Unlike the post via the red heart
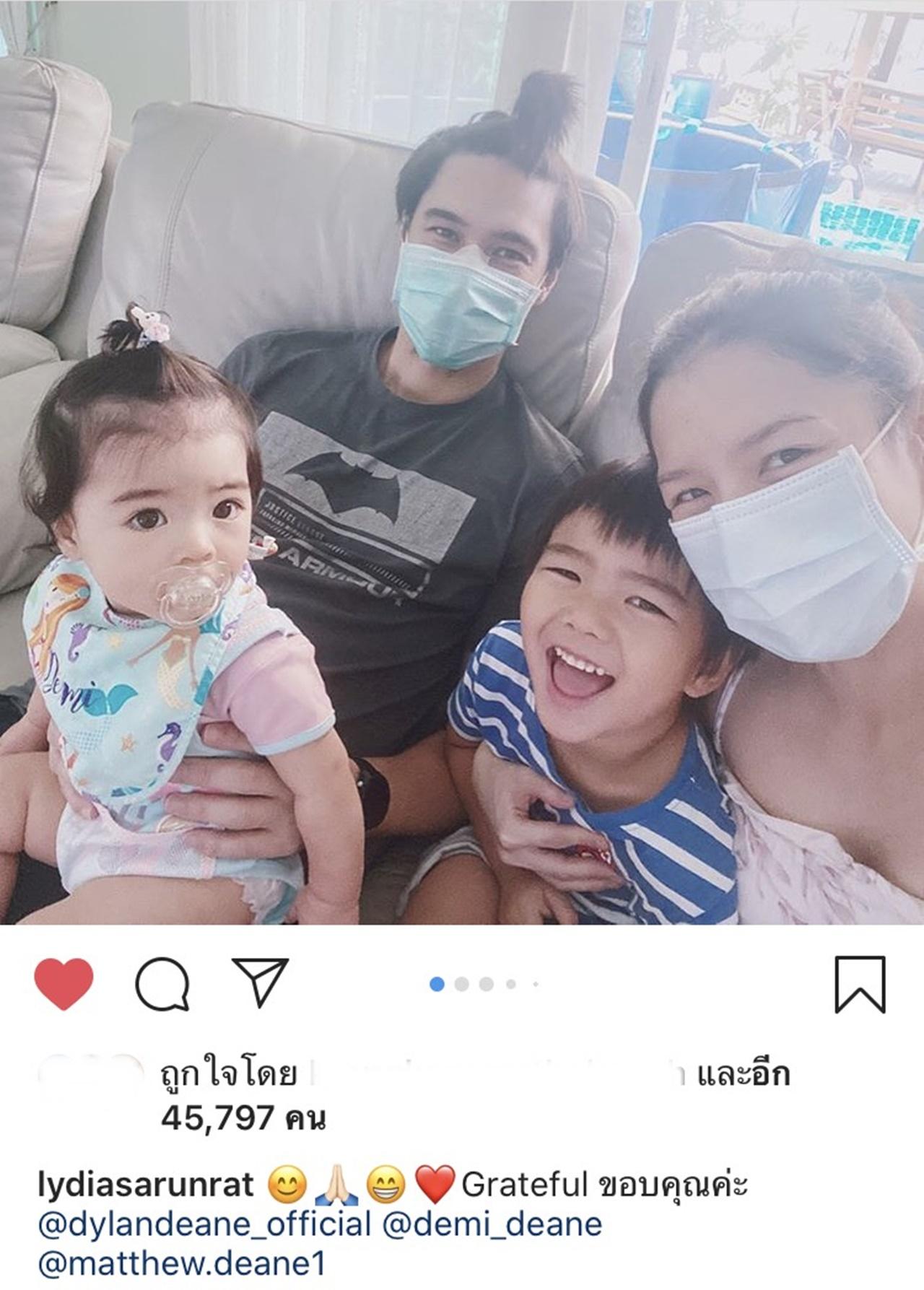This screenshot has width=924, height=1290. pos(64,984)
